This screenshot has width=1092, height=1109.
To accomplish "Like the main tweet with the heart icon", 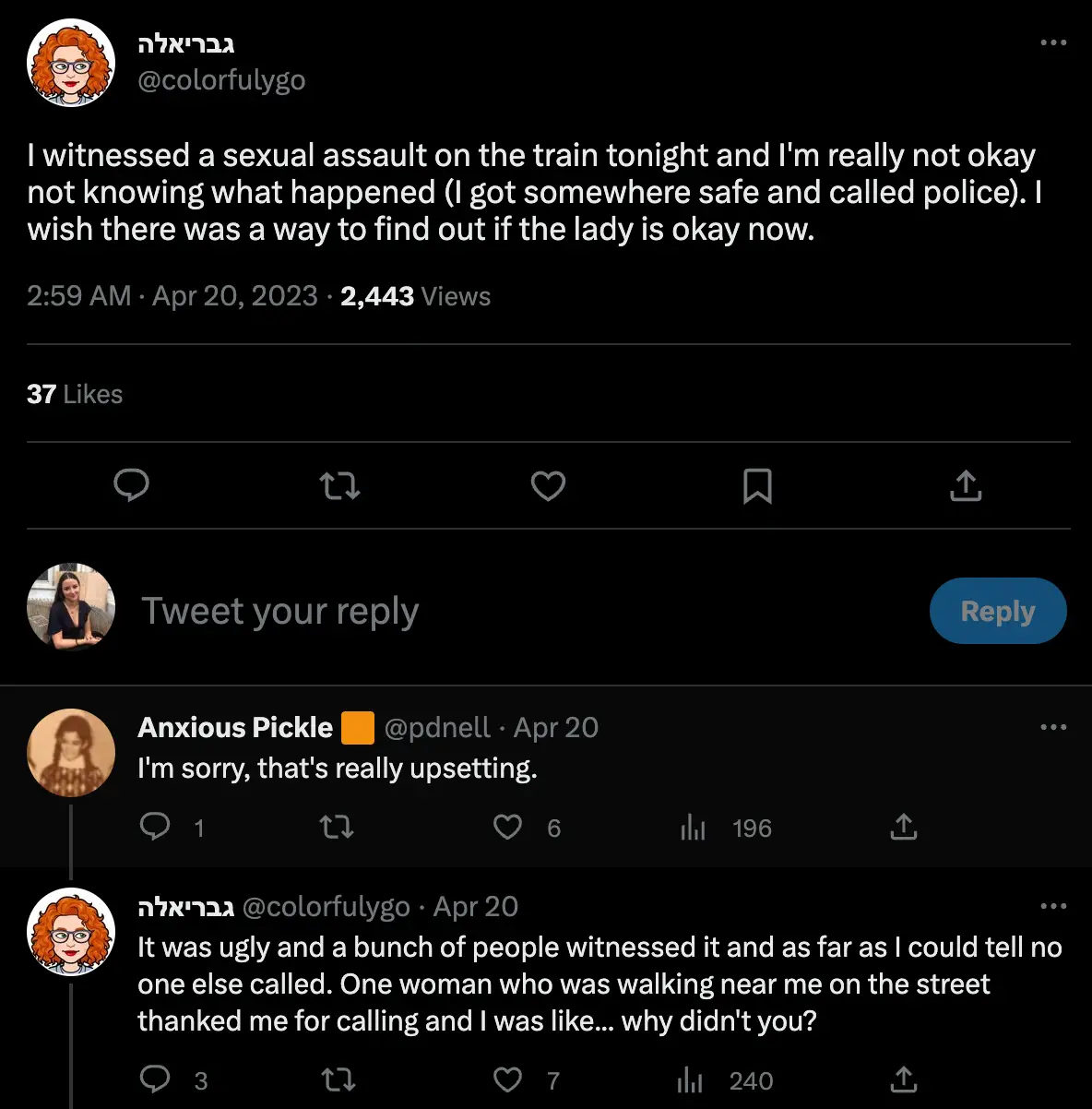I will pos(548,486).
